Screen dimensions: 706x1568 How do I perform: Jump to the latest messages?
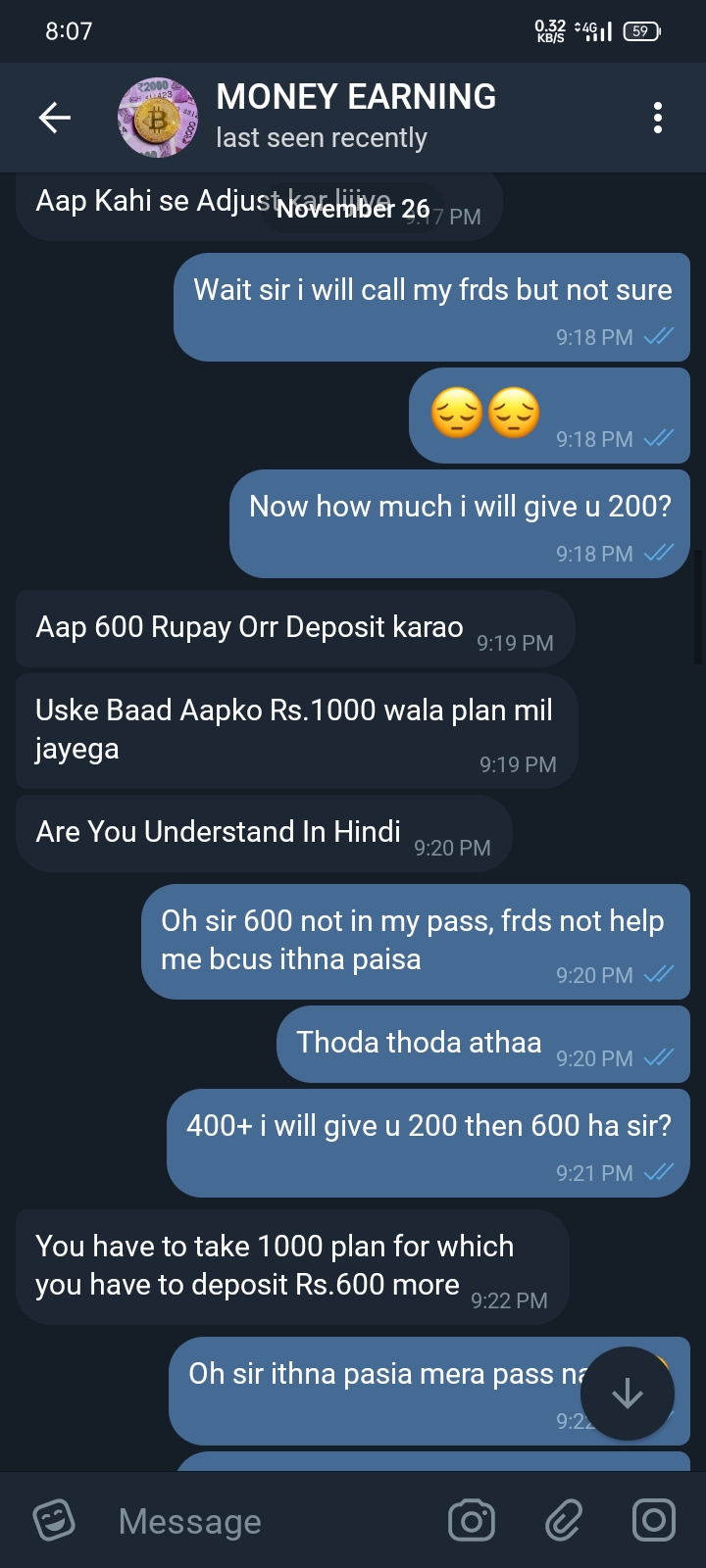(x=628, y=1394)
